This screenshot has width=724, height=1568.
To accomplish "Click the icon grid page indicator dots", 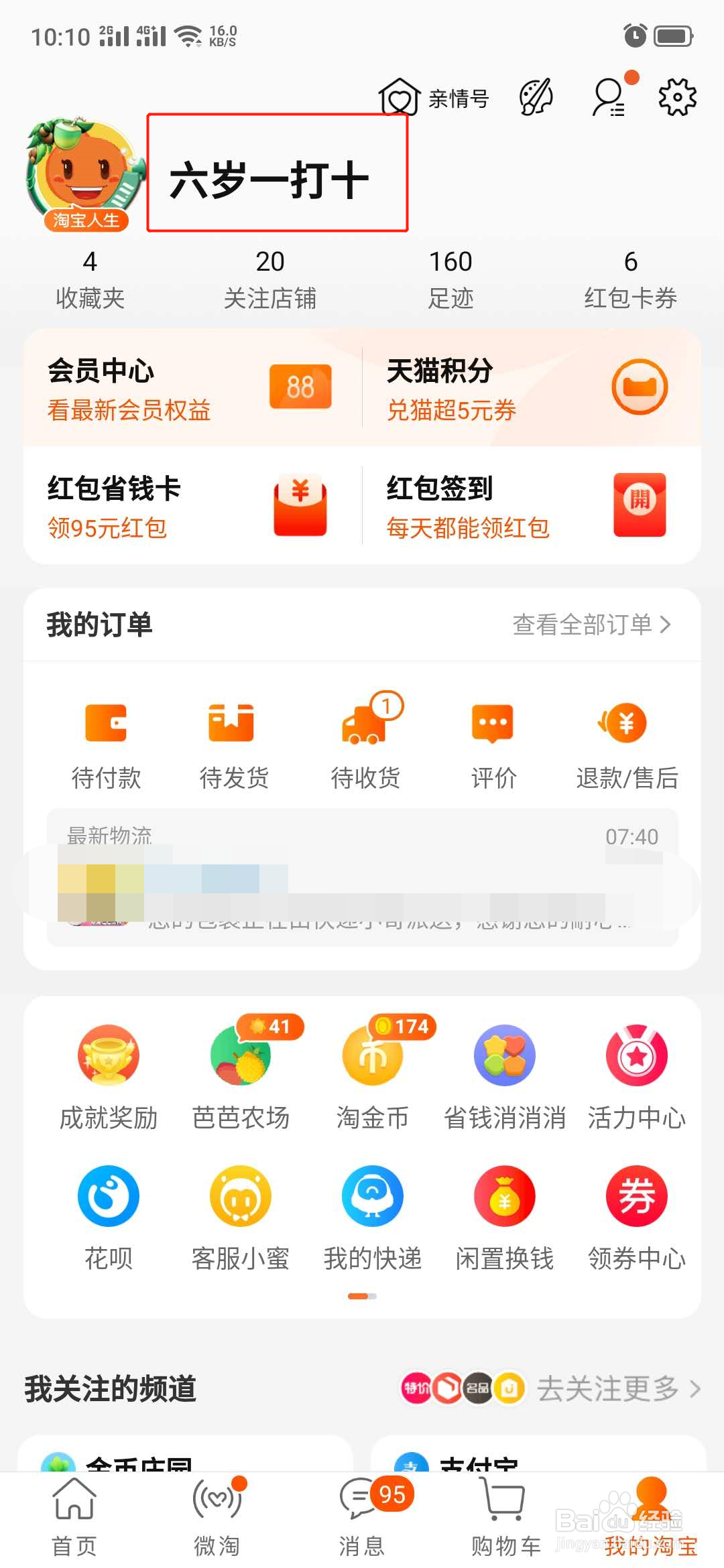I will coord(362,1295).
